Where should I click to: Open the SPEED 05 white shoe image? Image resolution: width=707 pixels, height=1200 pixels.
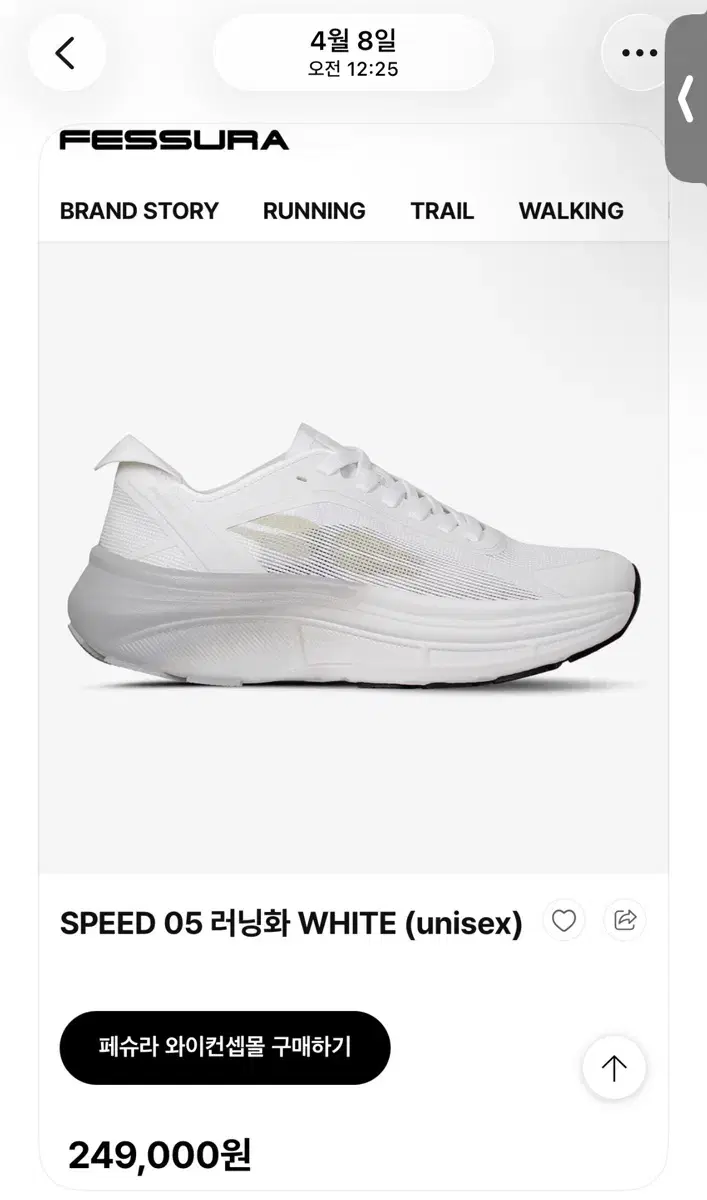click(x=353, y=558)
